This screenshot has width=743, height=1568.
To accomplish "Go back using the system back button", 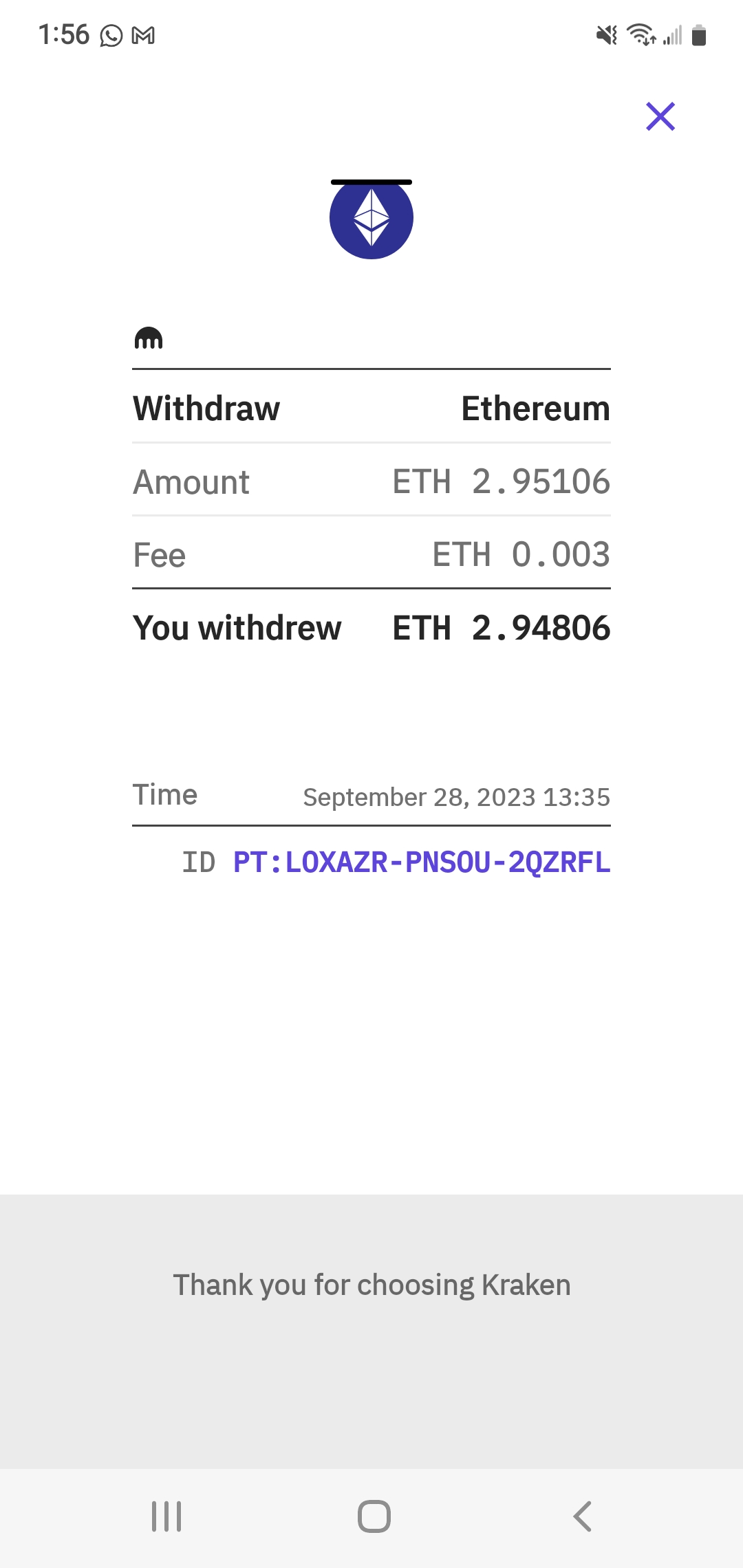I will click(x=582, y=1516).
